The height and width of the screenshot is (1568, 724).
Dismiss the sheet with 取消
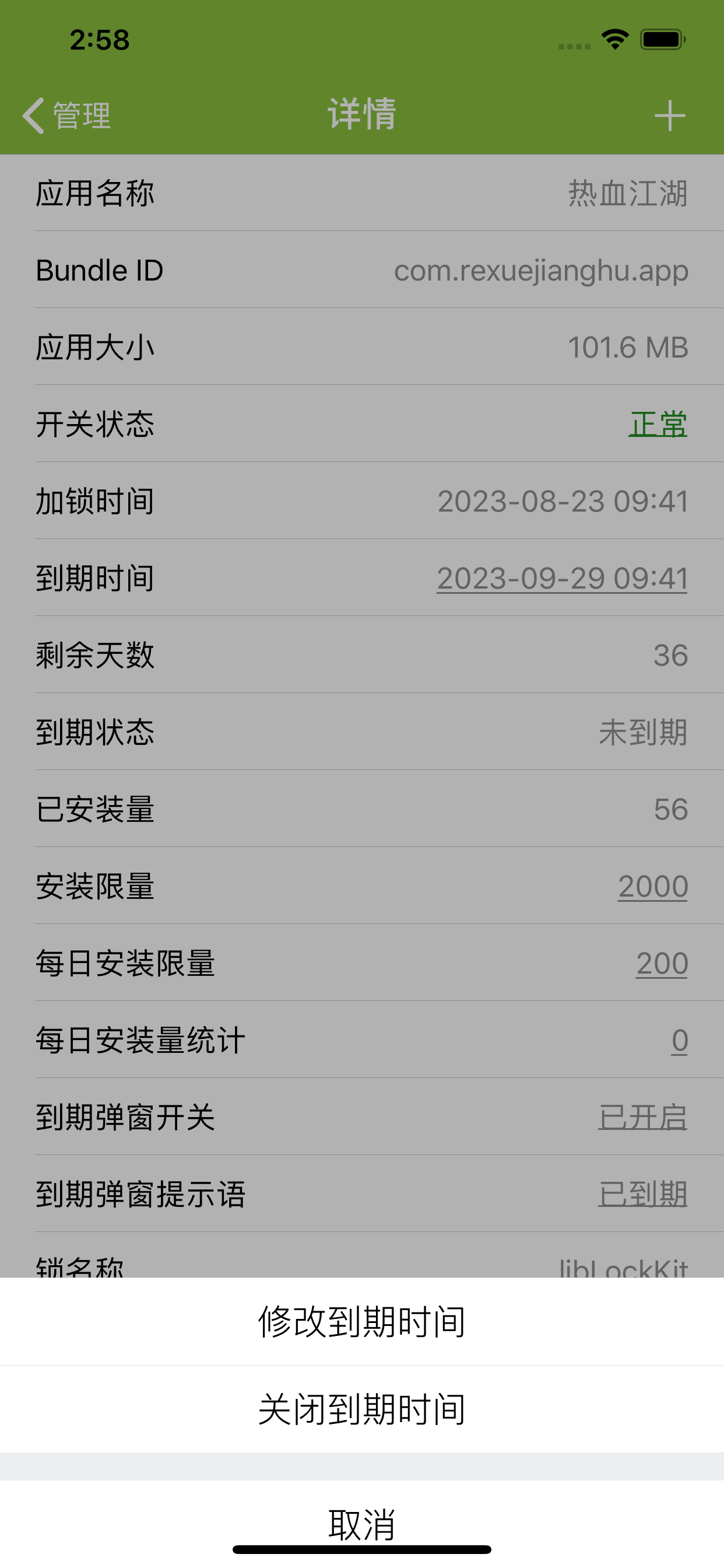[362, 1523]
